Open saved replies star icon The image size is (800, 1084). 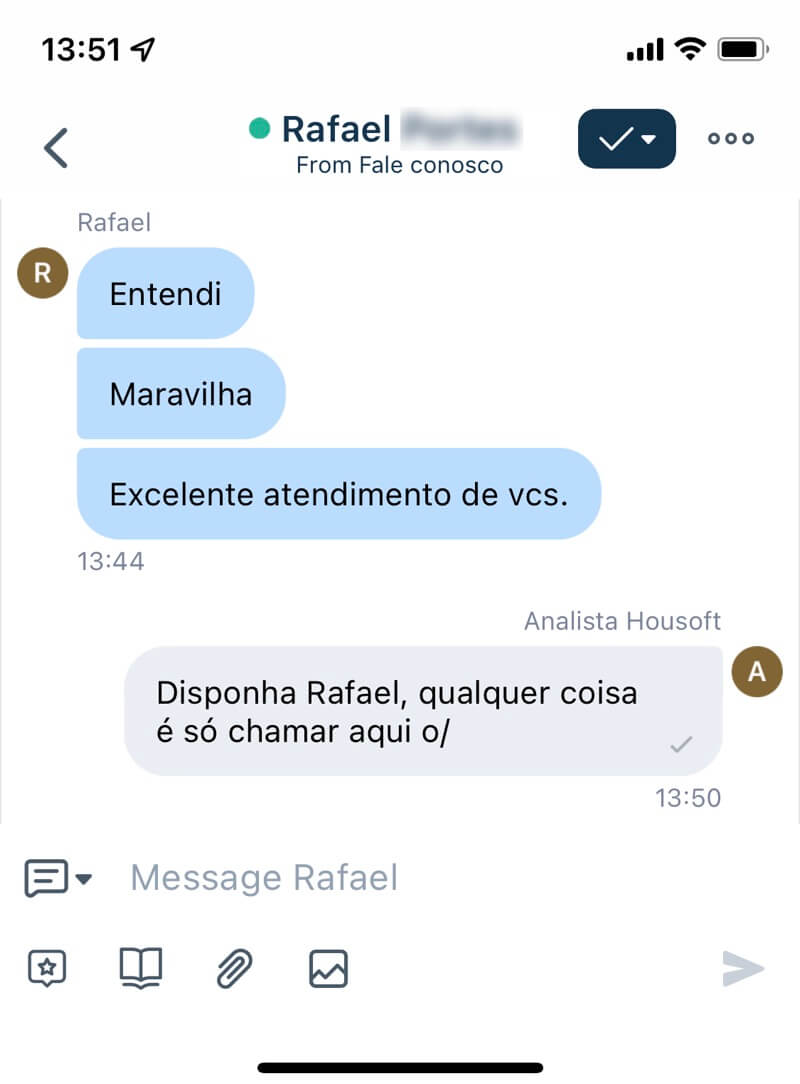pyautogui.click(x=47, y=968)
